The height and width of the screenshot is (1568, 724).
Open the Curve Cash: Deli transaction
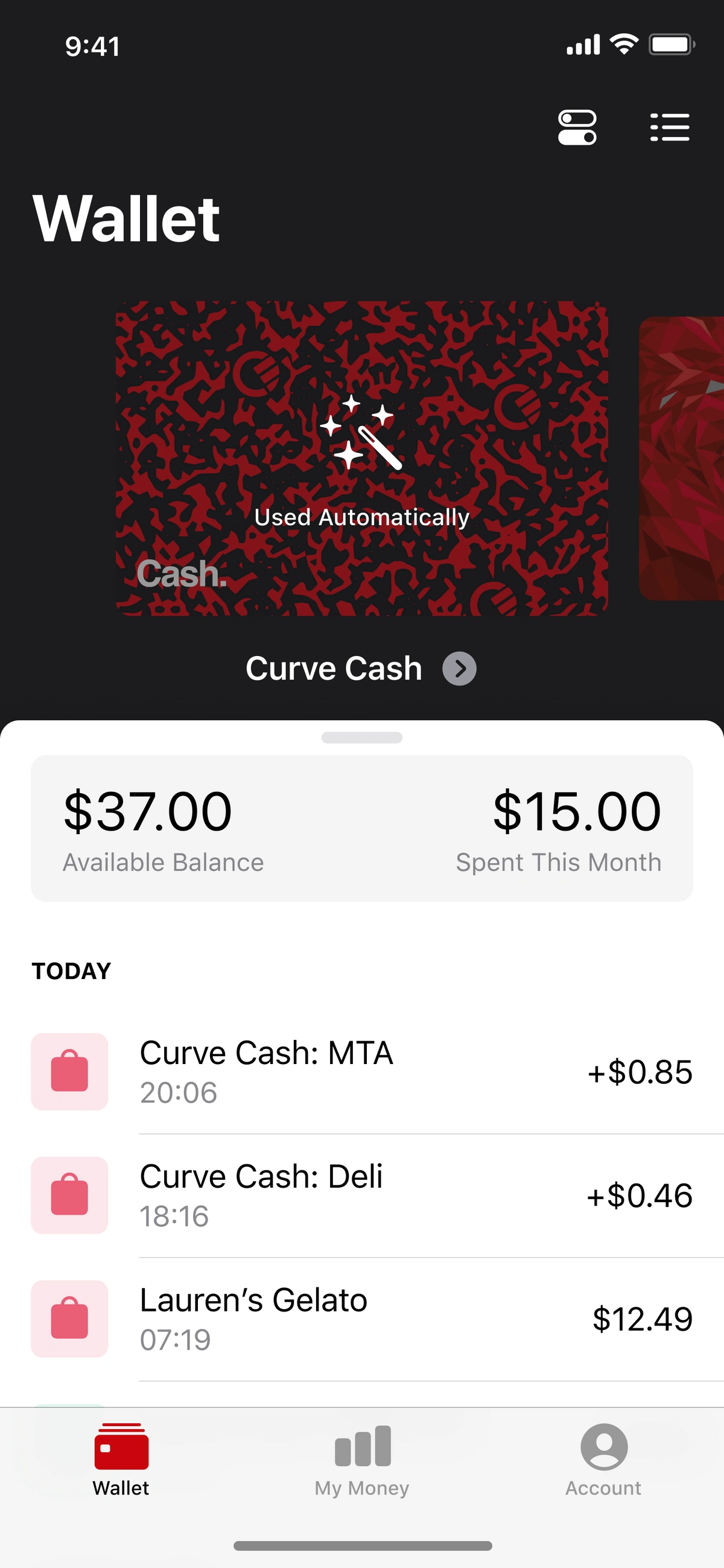tap(362, 1195)
